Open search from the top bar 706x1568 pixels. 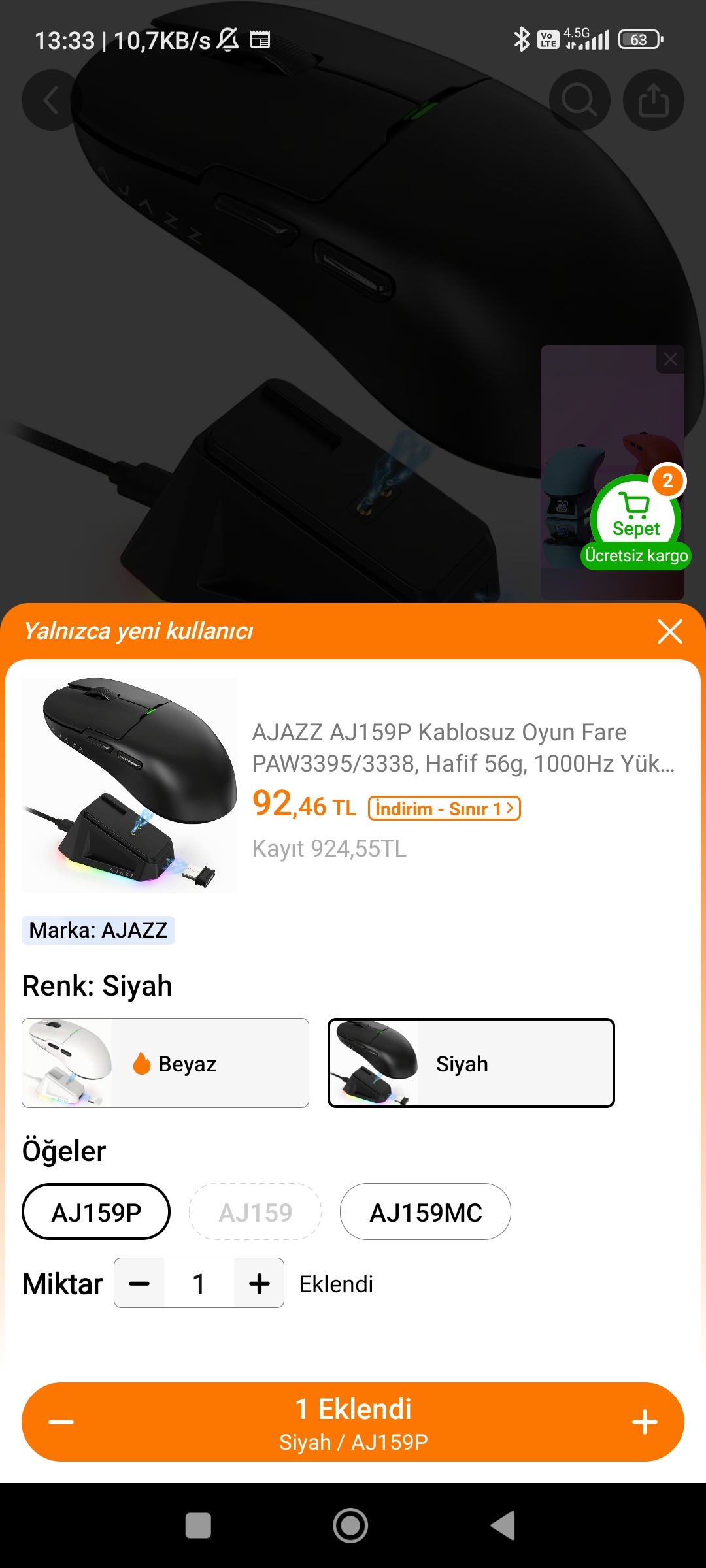[579, 100]
